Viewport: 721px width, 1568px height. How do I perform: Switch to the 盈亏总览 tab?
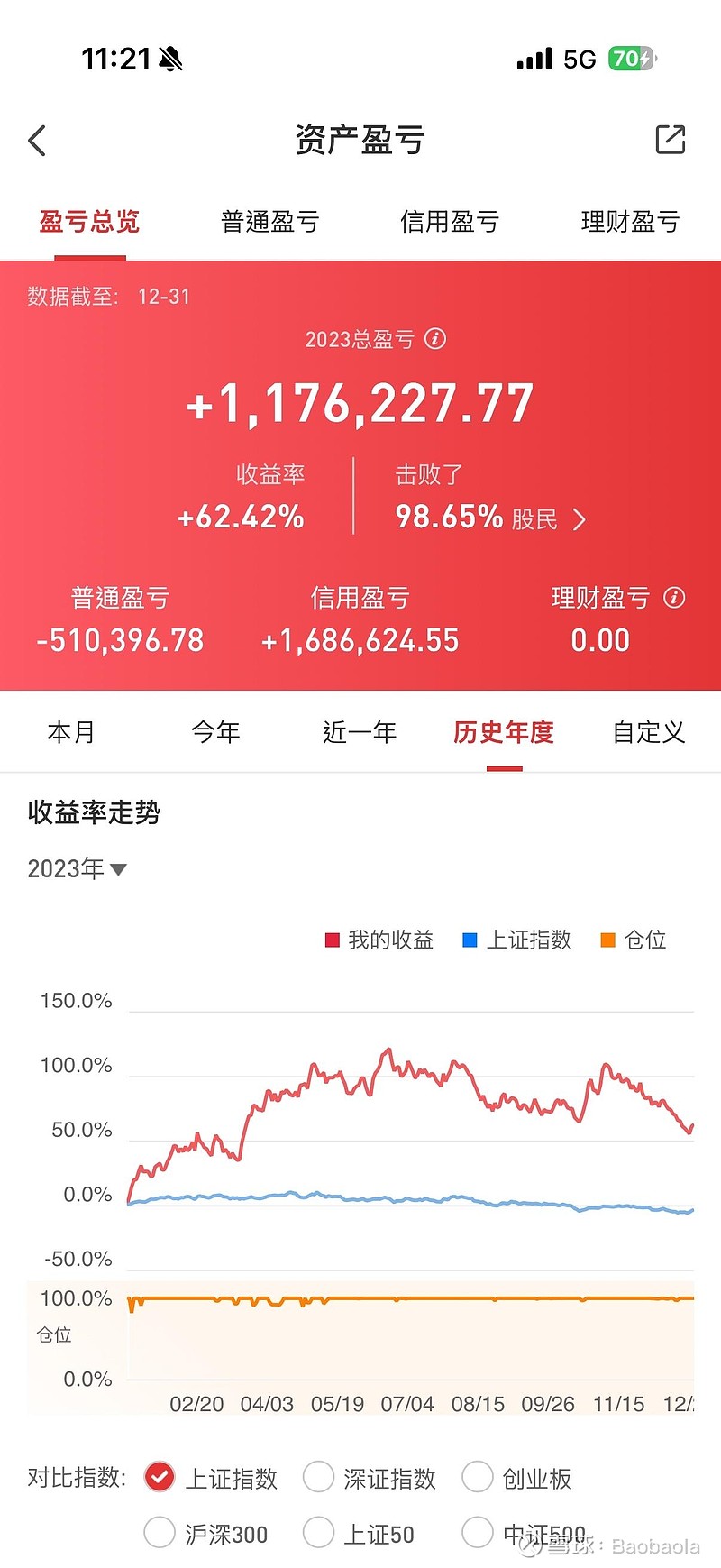pyautogui.click(x=89, y=222)
